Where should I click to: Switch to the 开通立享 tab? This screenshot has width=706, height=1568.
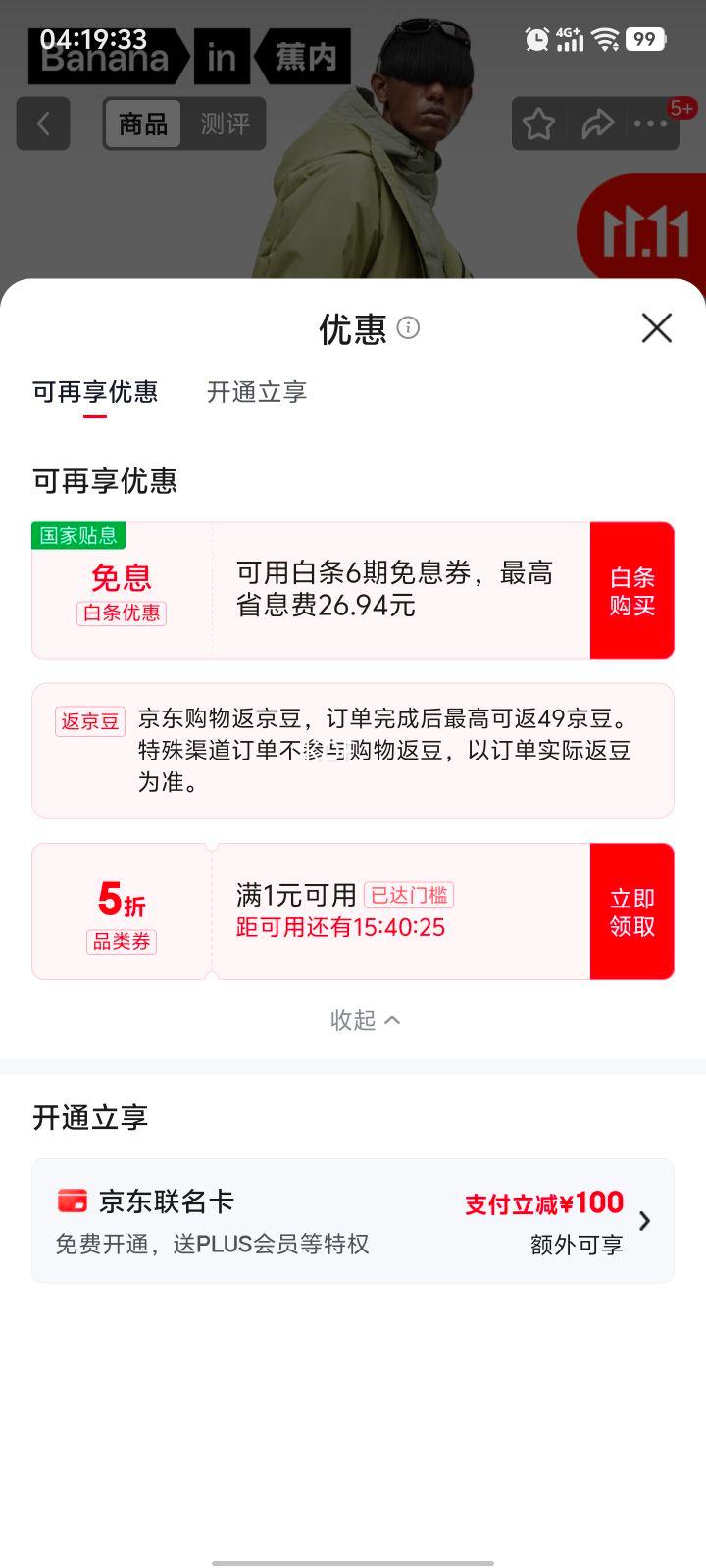[x=257, y=392]
